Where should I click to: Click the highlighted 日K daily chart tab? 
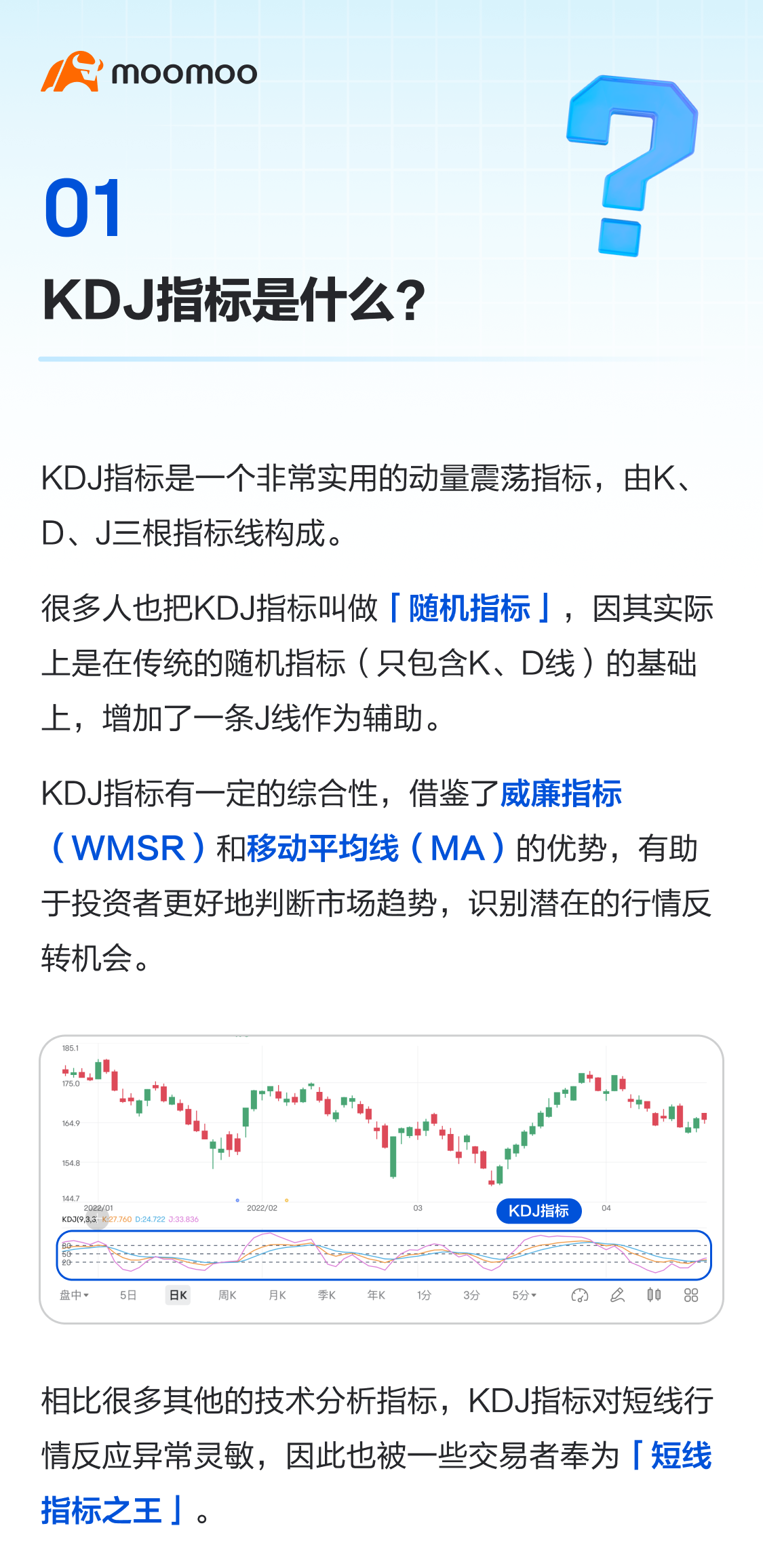click(x=177, y=1294)
